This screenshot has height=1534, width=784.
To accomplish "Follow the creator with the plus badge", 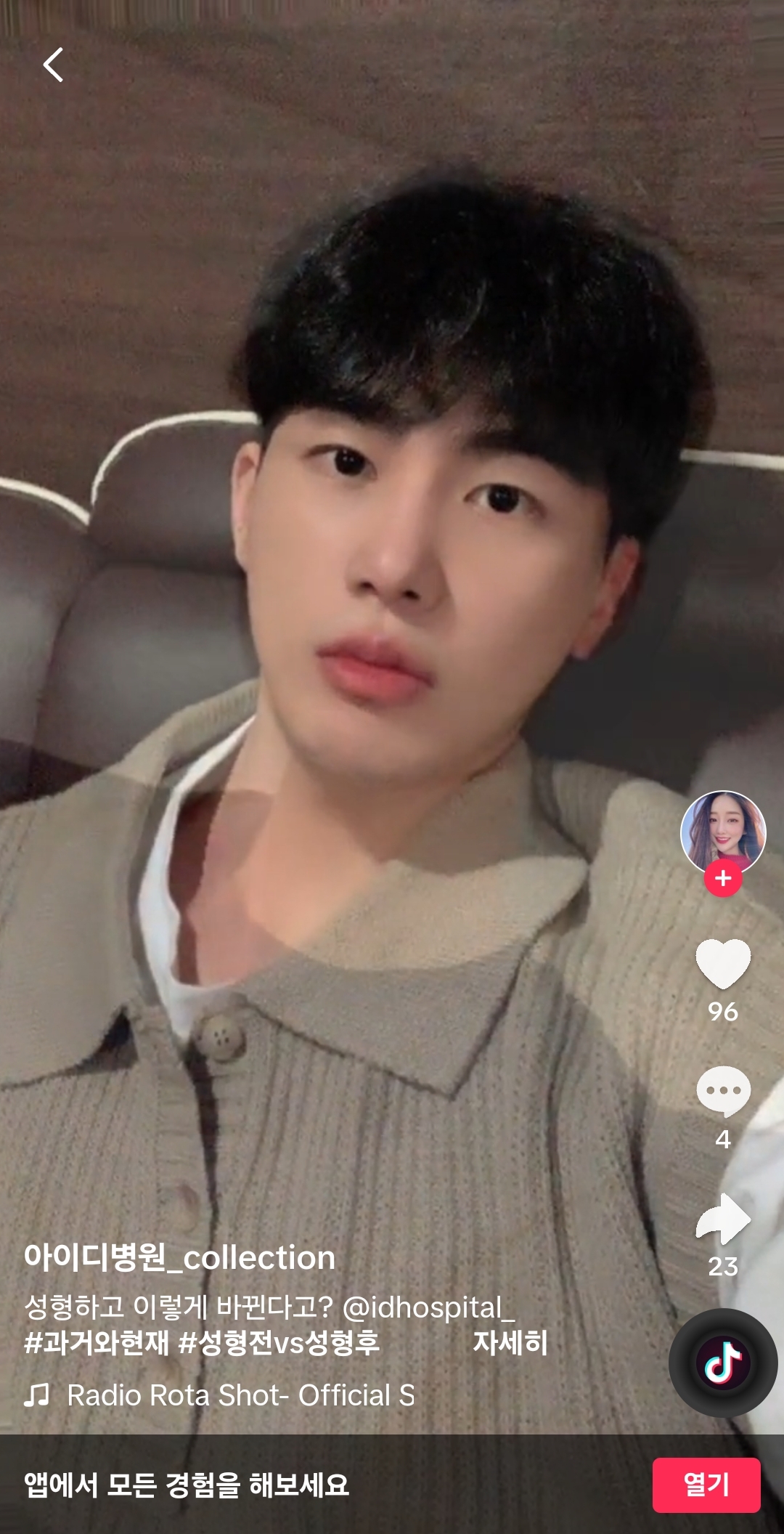I will pos(722,878).
